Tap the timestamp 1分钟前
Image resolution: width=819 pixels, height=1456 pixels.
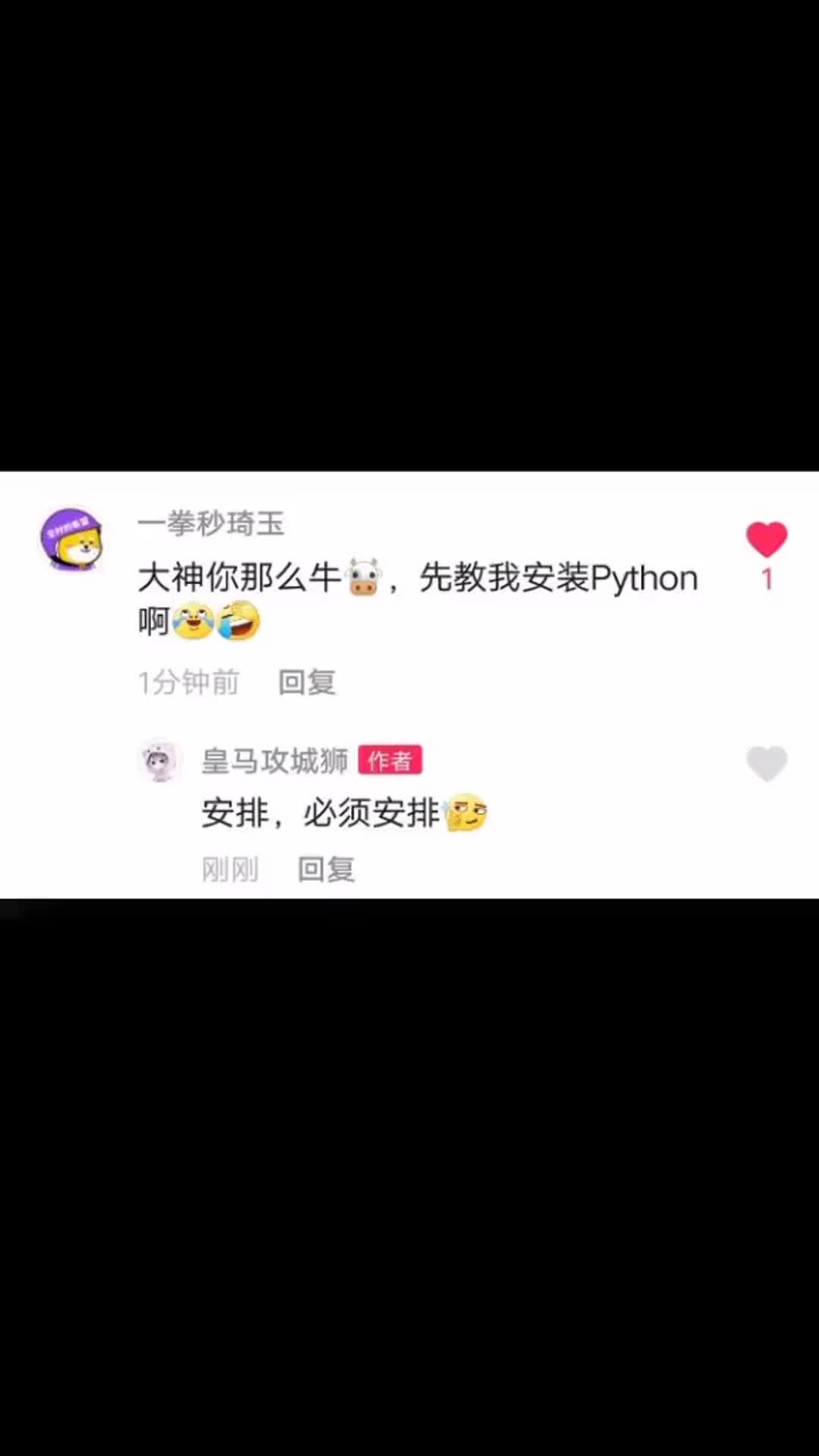189,682
